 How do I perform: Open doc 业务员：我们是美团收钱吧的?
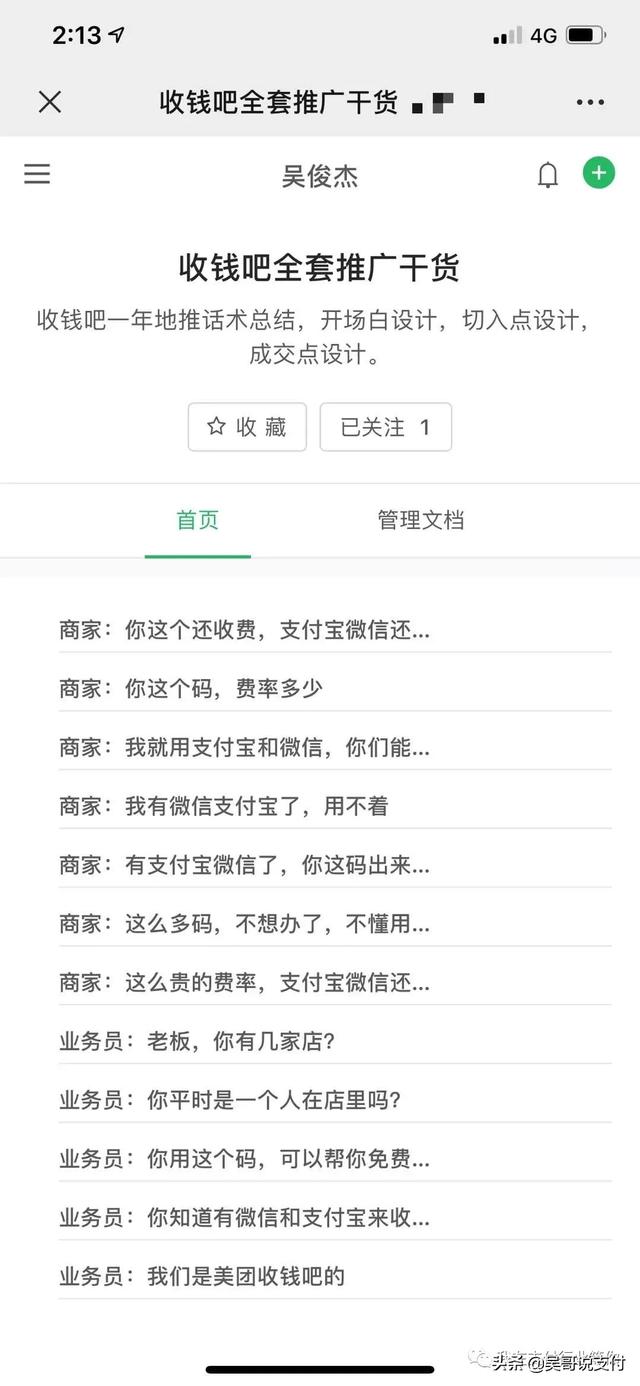pyautogui.click(x=202, y=1276)
